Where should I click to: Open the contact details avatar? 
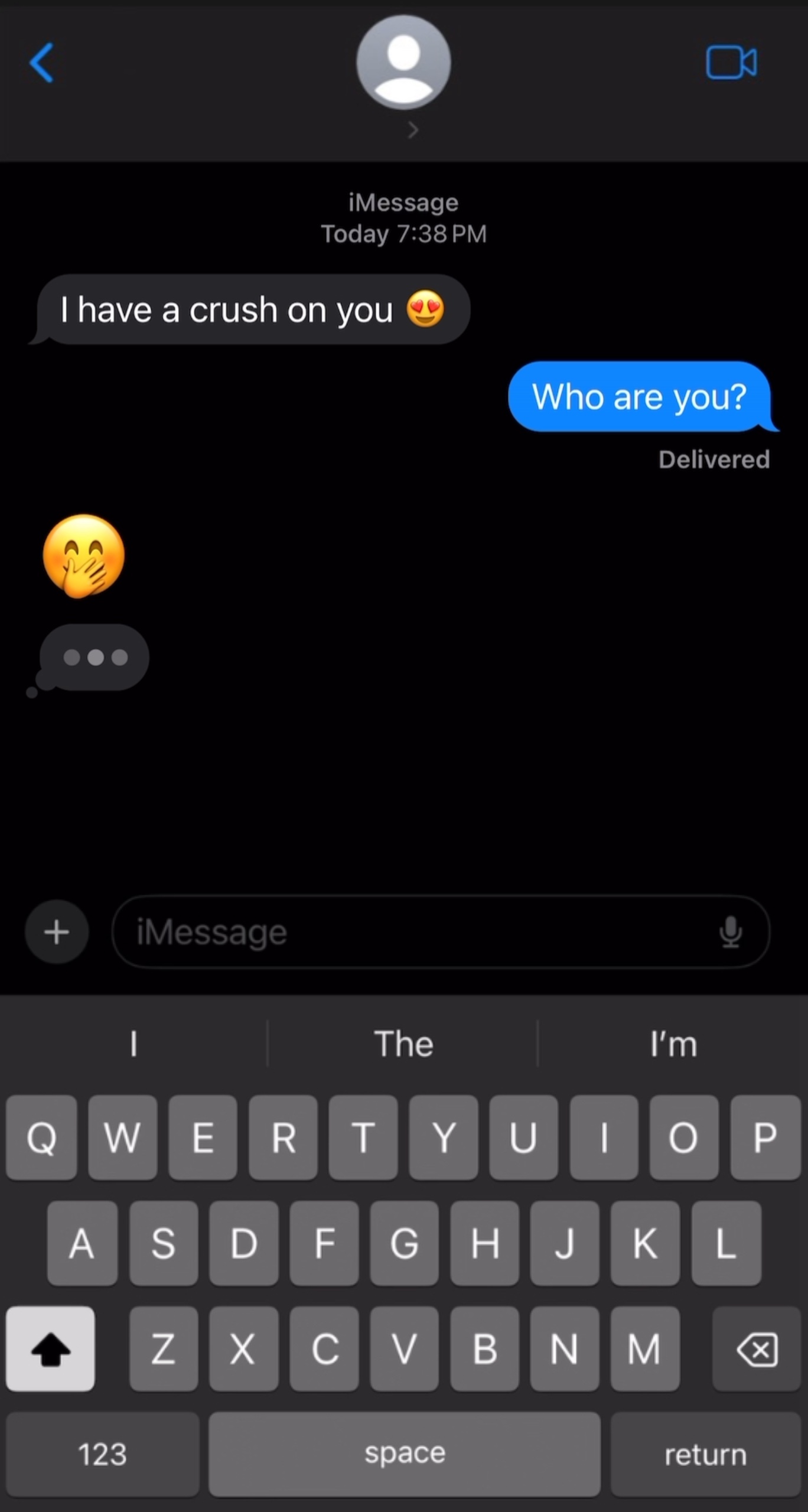coord(403,63)
